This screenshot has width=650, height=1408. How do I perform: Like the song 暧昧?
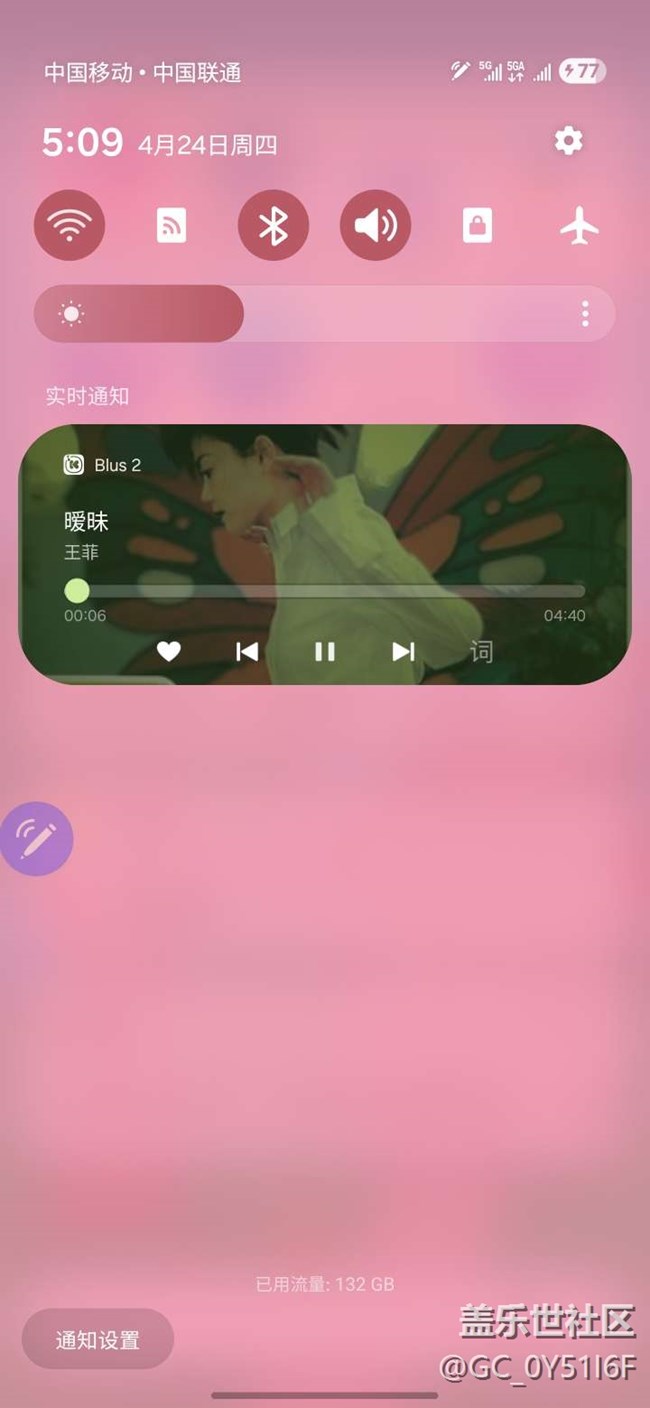tap(168, 652)
